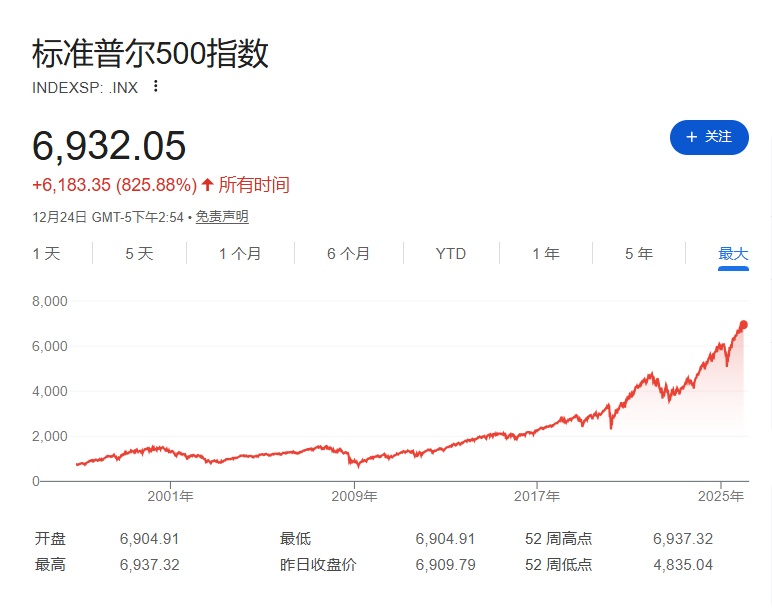772x616 pixels.
Task: Switch to the 6 个月 range
Action: tap(348, 254)
